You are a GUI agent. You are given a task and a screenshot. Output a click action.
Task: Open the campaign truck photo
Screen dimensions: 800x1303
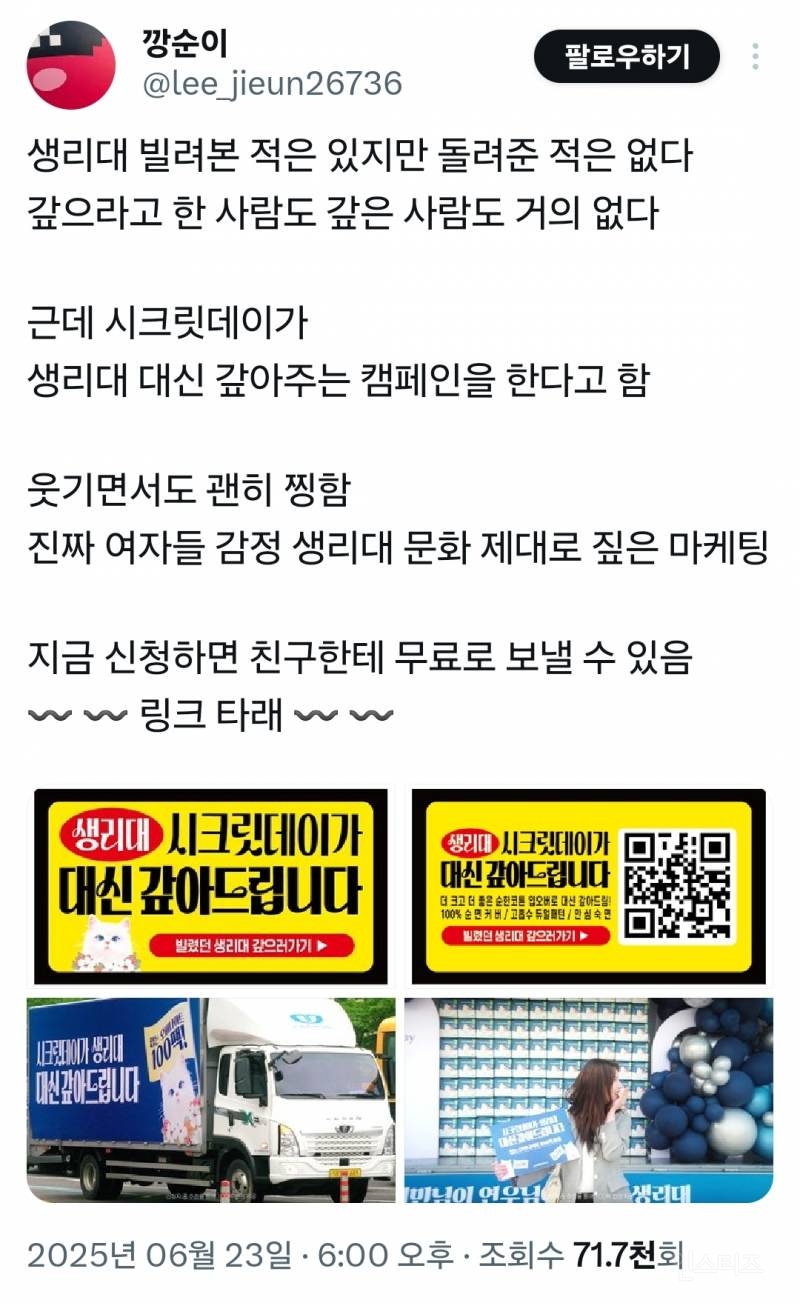point(211,1099)
